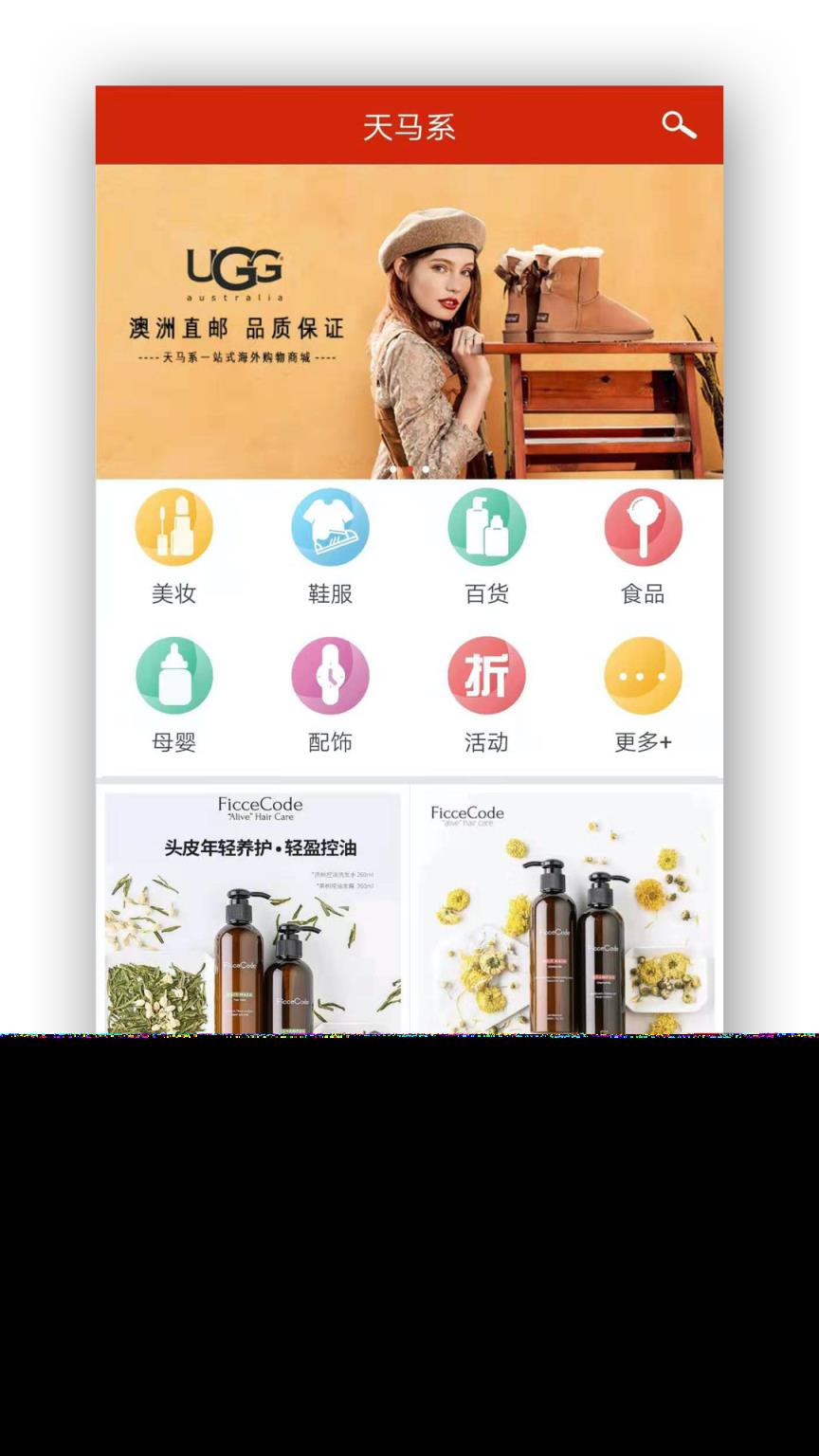
Task: Select the 美妆 beauty category icon
Action: pos(174,527)
